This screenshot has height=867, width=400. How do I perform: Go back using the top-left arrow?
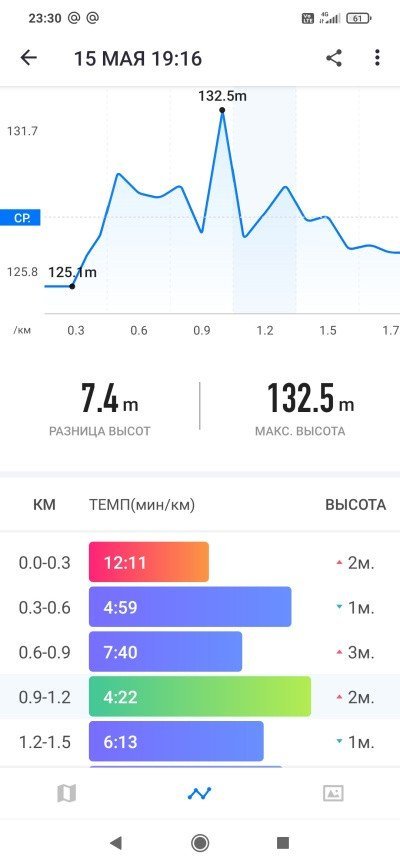point(28,58)
